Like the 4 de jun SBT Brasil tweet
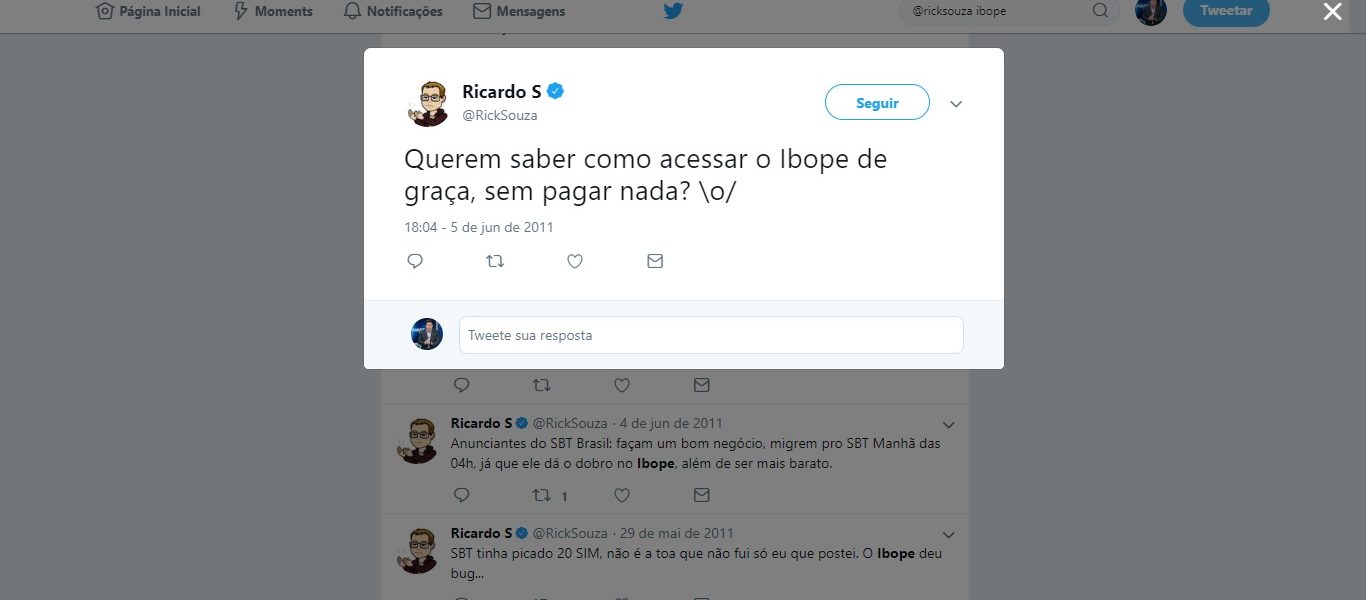This screenshot has width=1366, height=600. [x=621, y=495]
